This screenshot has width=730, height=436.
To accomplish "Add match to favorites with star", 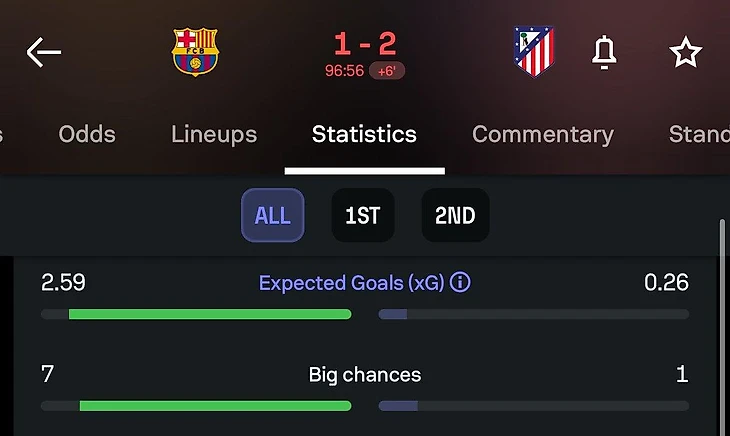I will [685, 52].
